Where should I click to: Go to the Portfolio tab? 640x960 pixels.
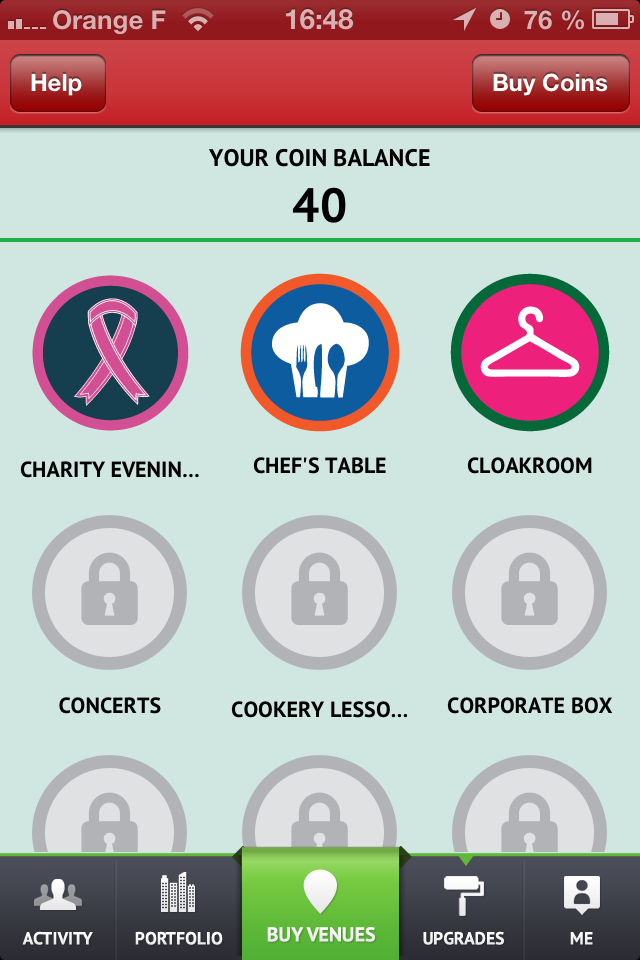tap(179, 910)
